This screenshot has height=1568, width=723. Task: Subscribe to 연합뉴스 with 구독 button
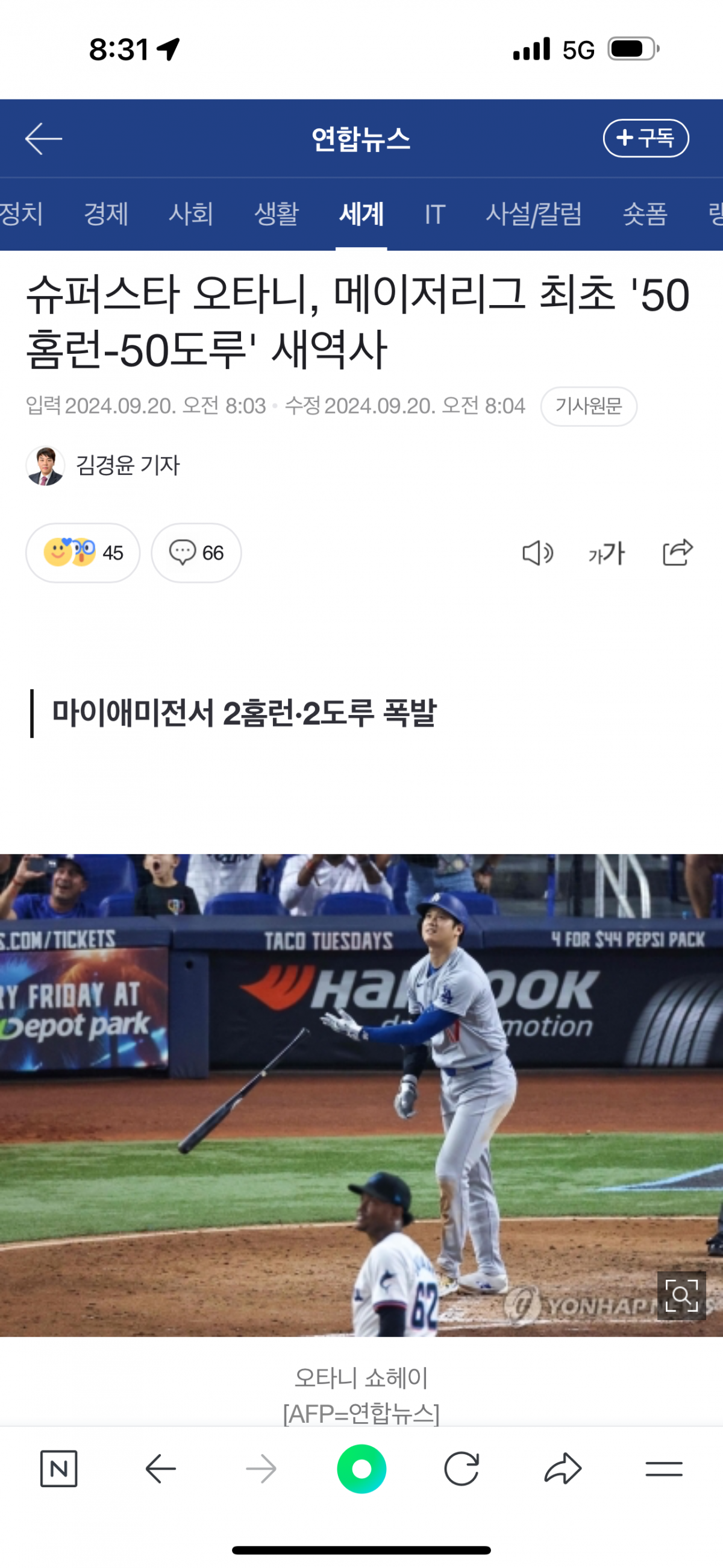(x=645, y=138)
